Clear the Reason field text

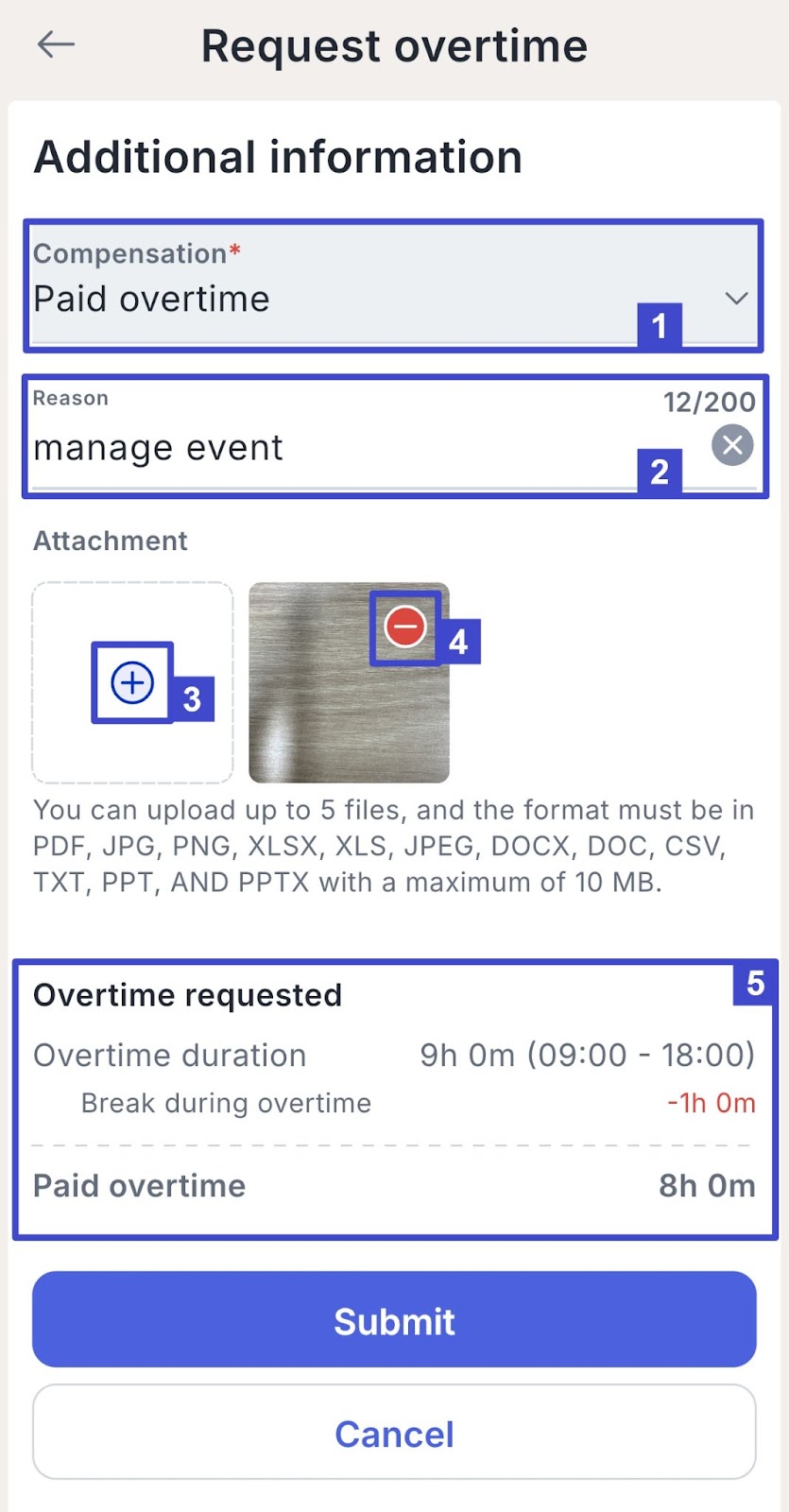click(732, 445)
